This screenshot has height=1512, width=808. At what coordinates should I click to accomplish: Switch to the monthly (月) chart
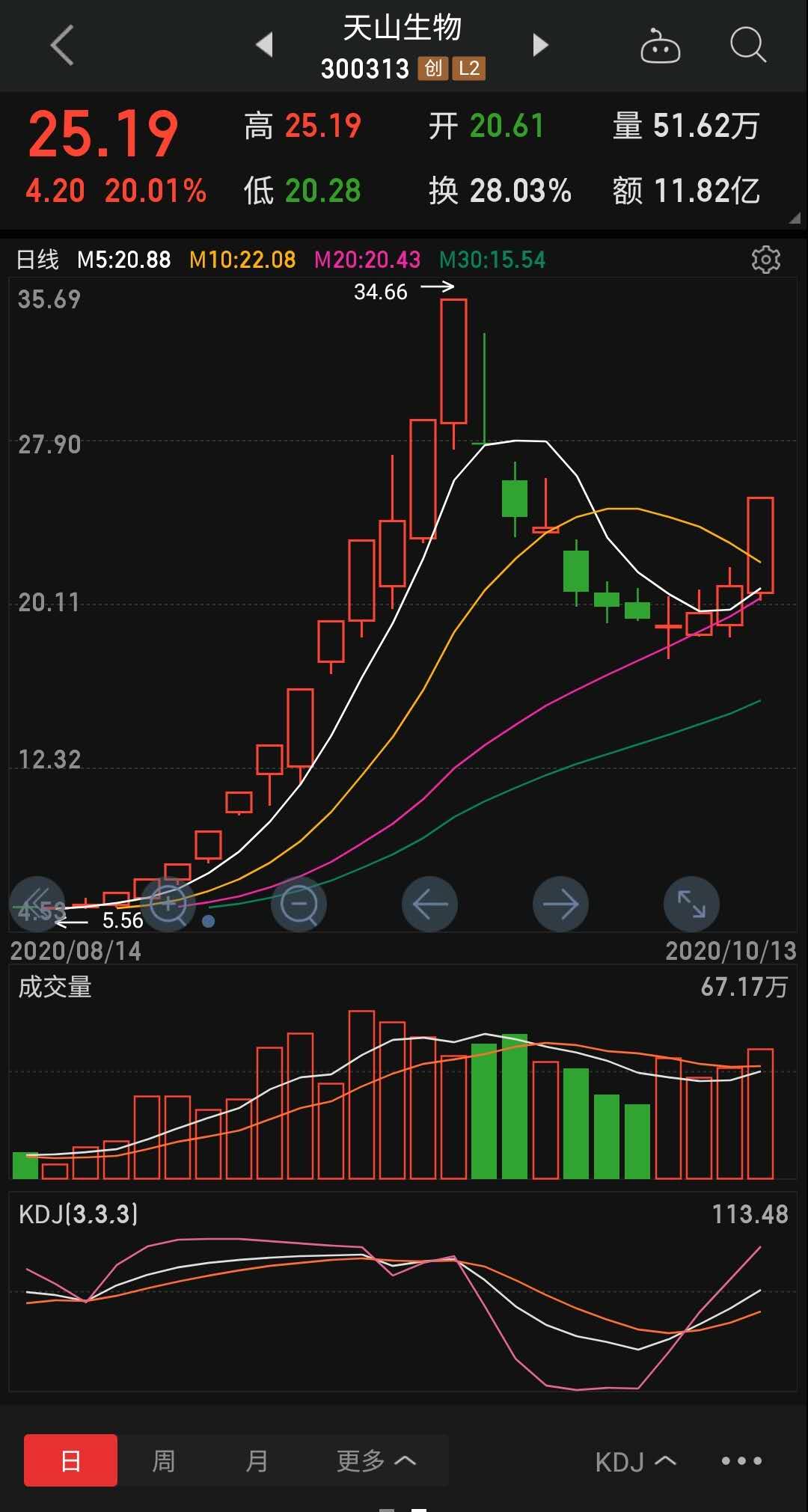(x=257, y=1460)
